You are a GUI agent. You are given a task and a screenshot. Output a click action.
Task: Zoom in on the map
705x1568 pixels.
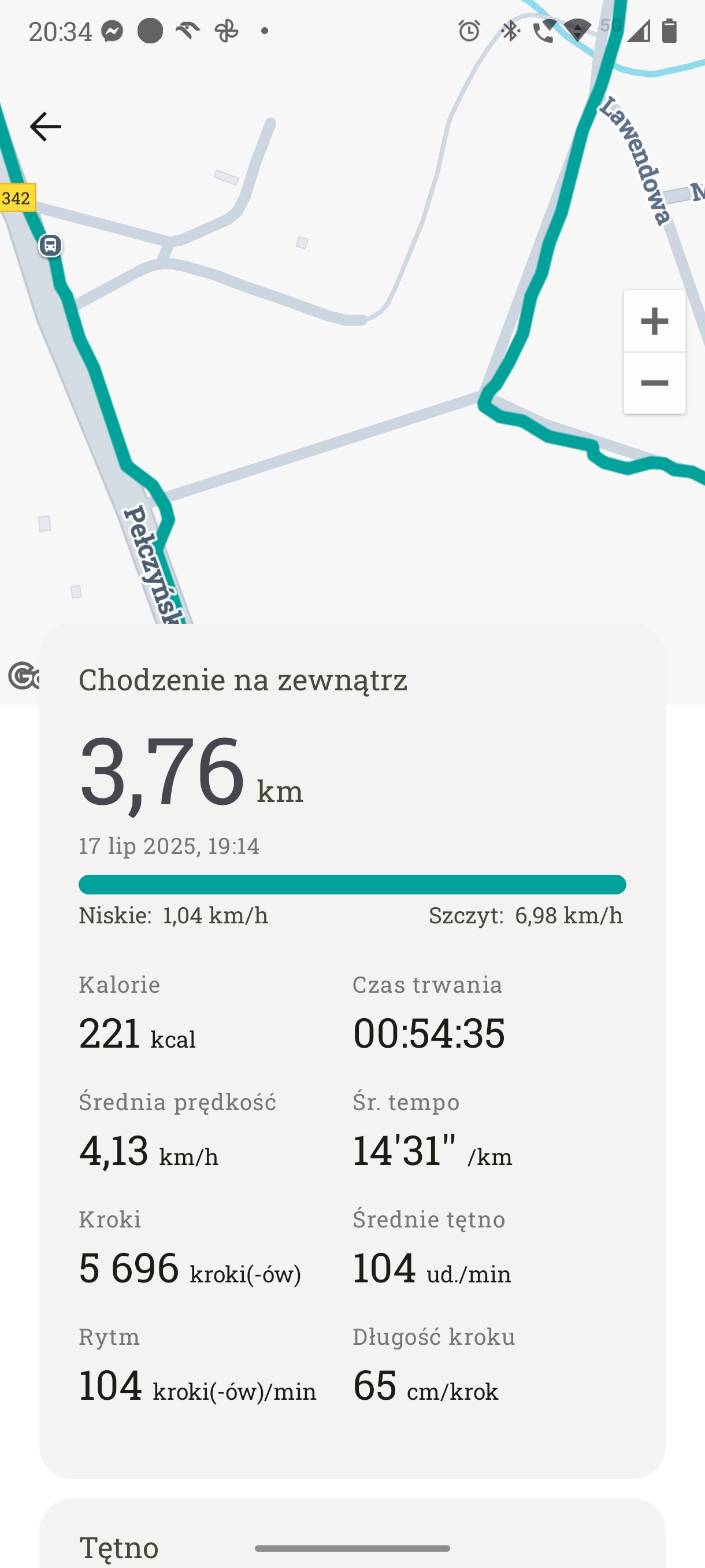coord(655,321)
